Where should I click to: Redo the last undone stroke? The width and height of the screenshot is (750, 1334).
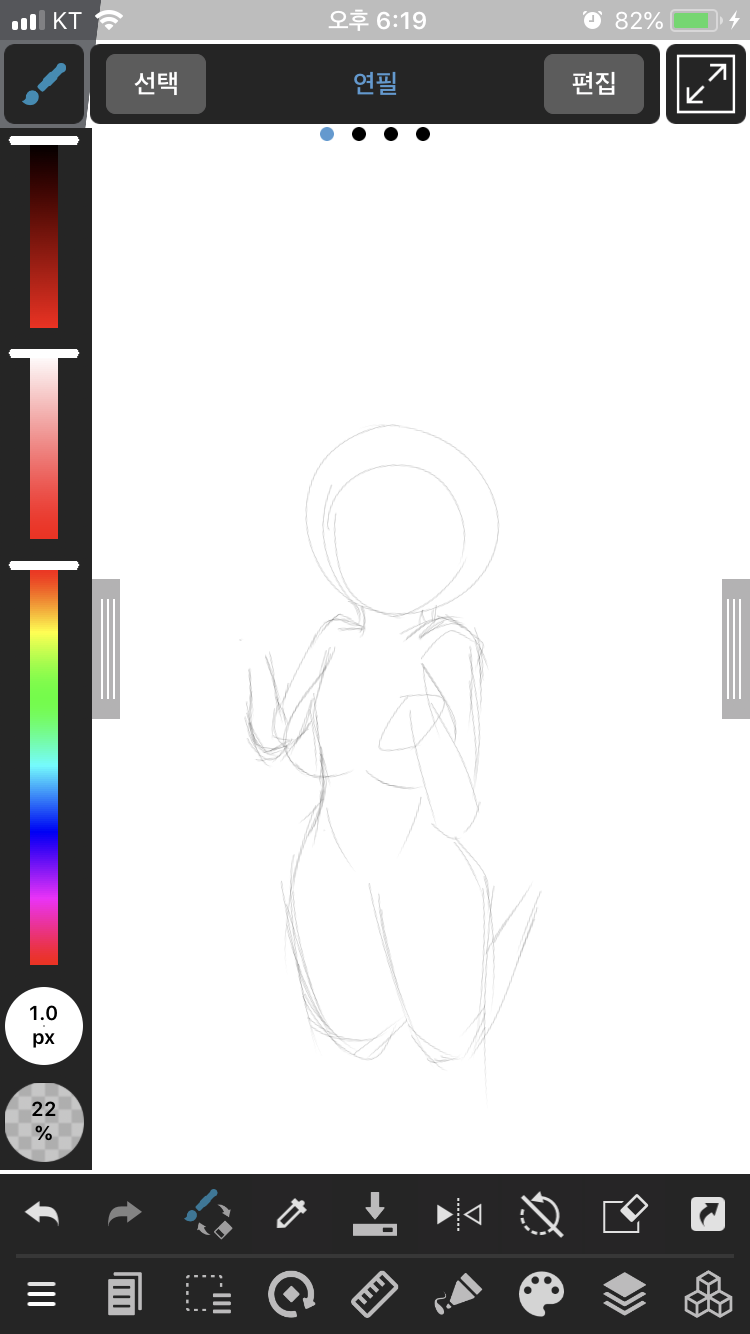click(x=125, y=1214)
